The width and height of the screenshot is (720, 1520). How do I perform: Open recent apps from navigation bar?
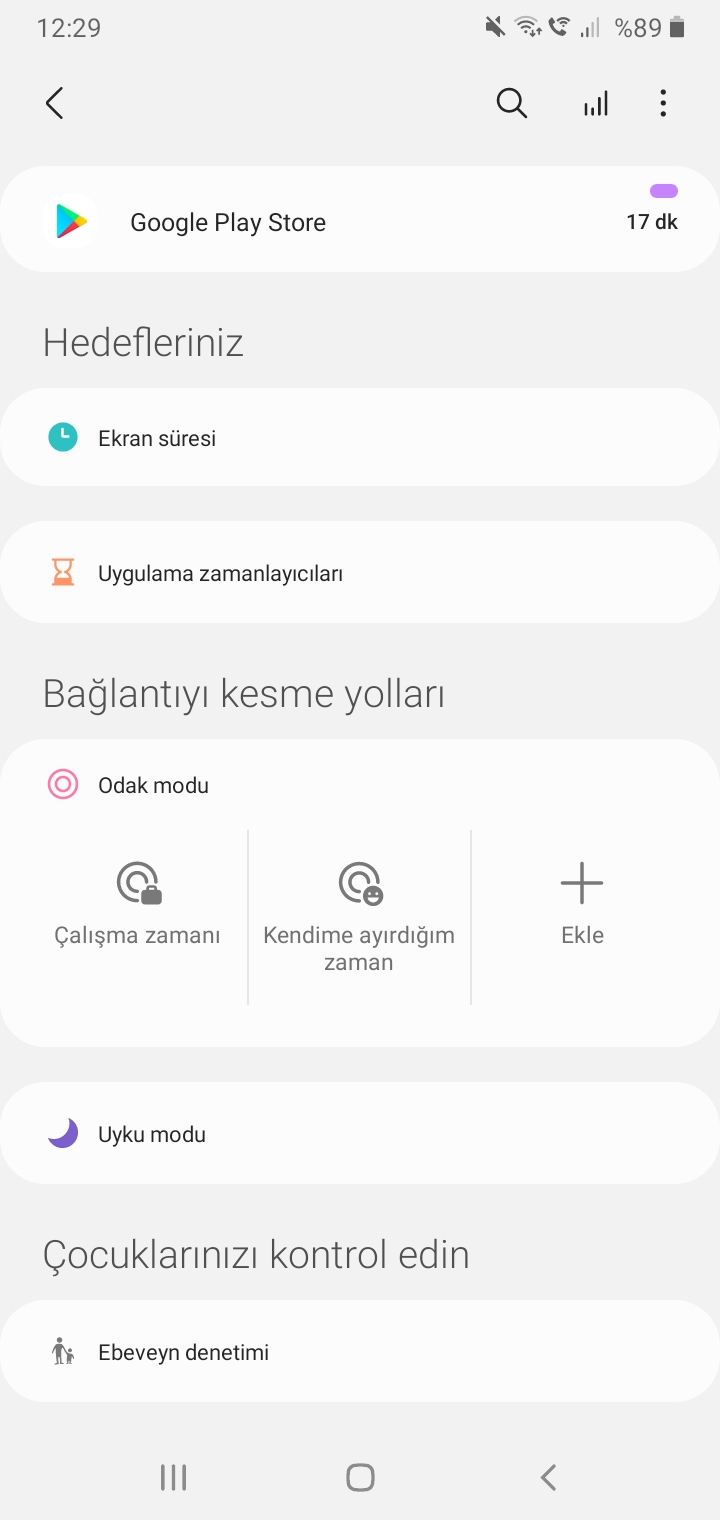click(x=174, y=1477)
